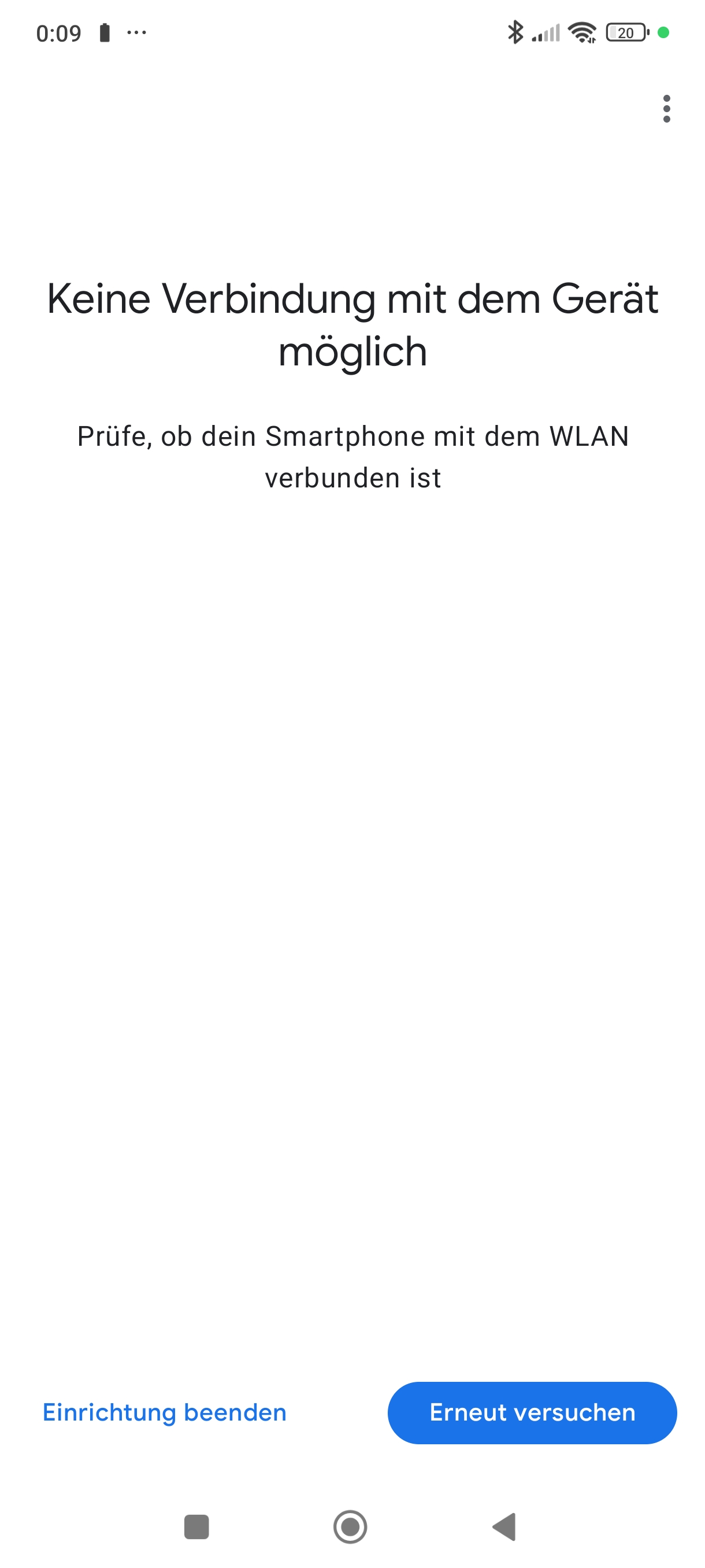Viewport: 705px width, 1568px height.
Task: Tap the Erneut versuchen button
Action: tap(532, 1412)
